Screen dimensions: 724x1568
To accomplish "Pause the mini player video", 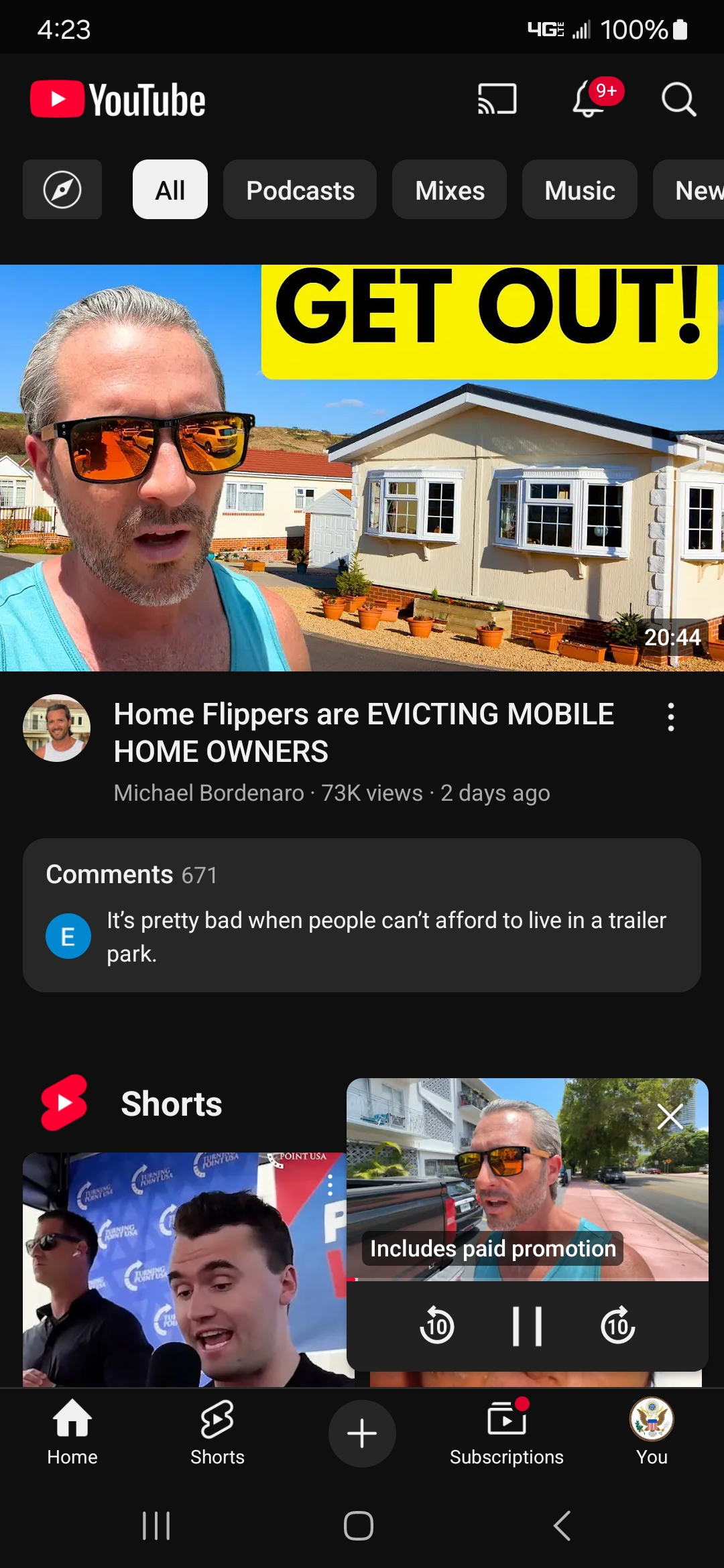I will coord(527,1325).
